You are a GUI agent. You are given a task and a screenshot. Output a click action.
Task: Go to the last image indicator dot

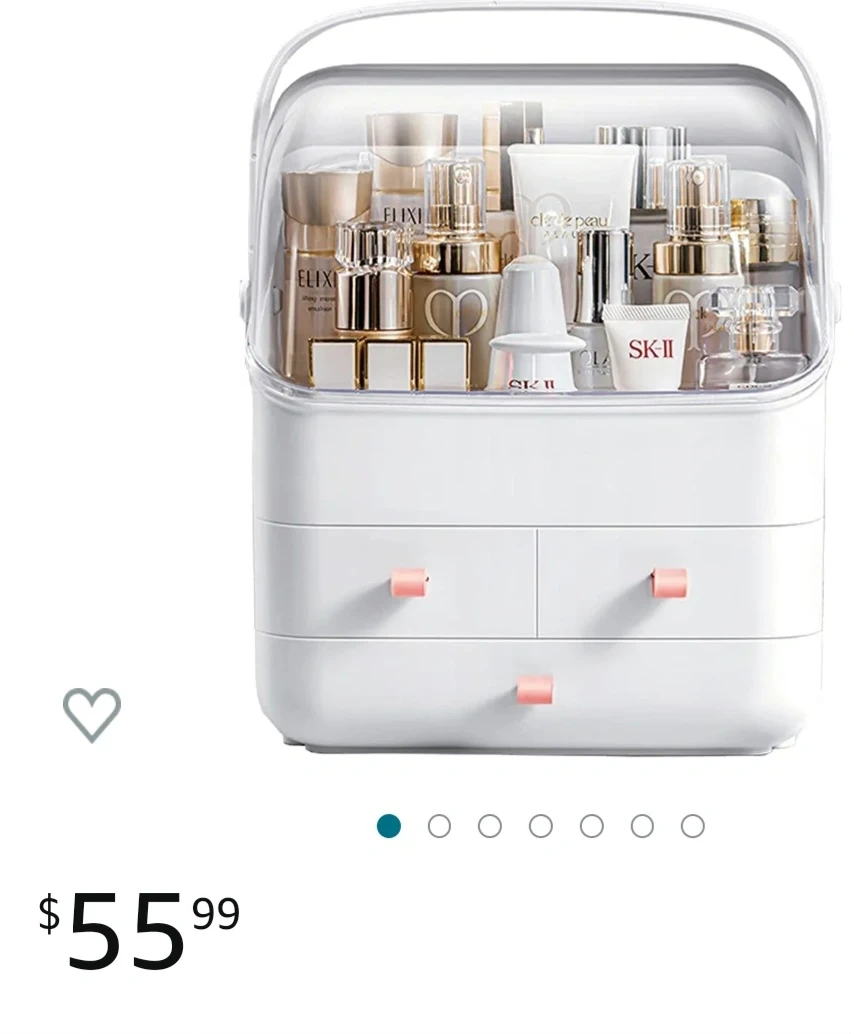tap(693, 826)
